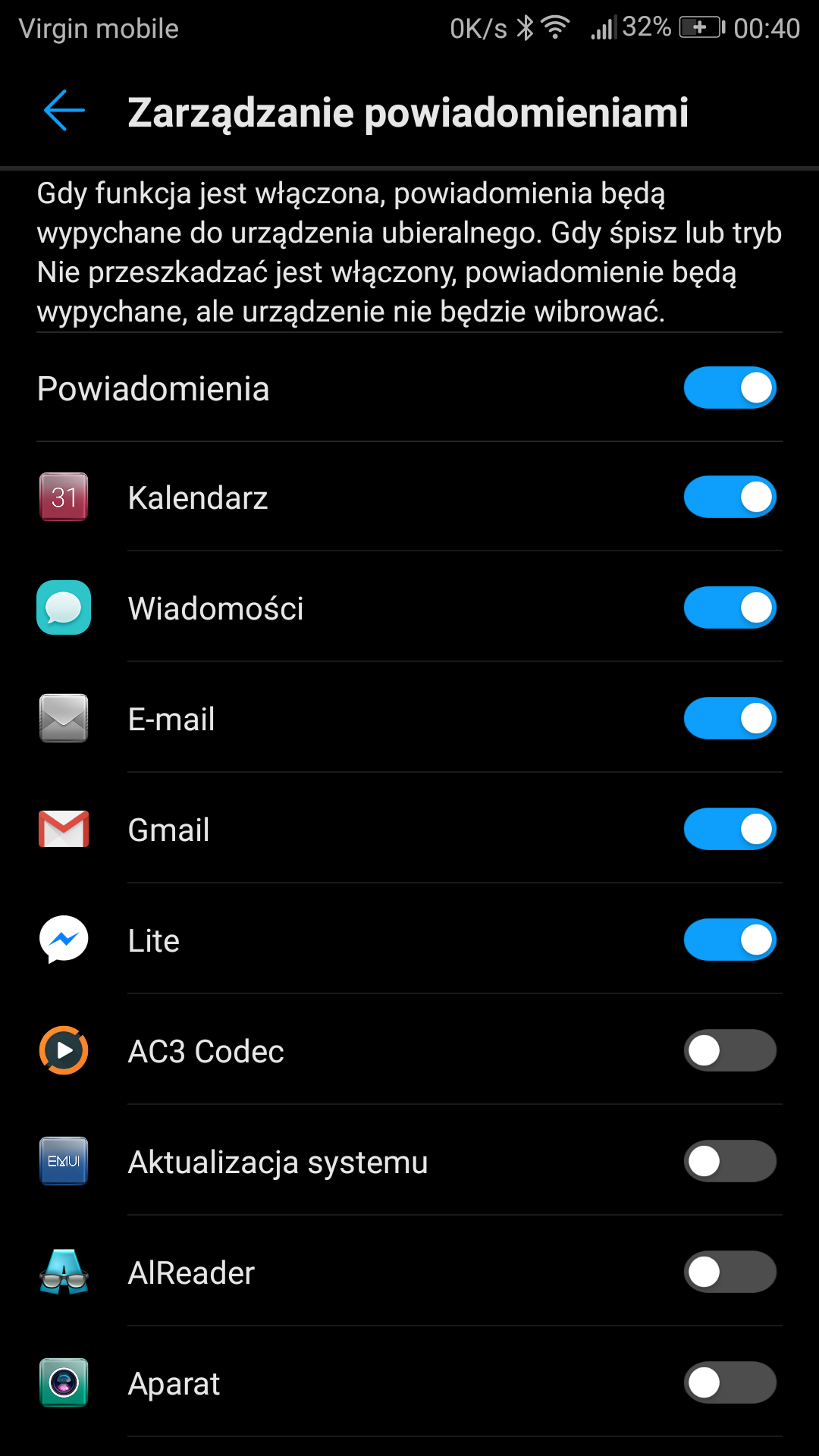Toggle off Wiadomości notifications
The width and height of the screenshot is (819, 1456).
[x=730, y=608]
